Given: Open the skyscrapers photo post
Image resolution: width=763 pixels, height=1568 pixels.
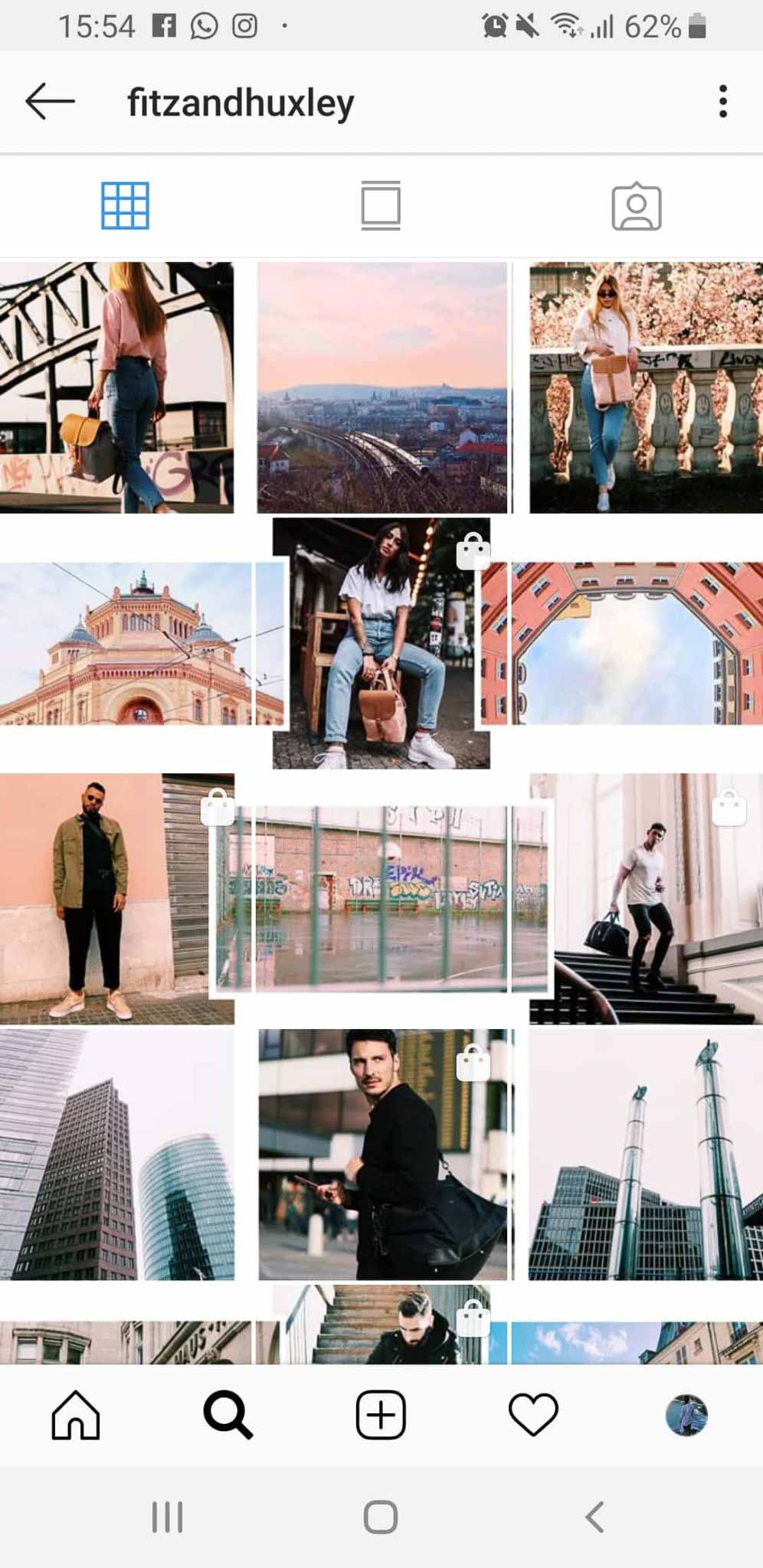Looking at the screenshot, I should click(116, 1154).
